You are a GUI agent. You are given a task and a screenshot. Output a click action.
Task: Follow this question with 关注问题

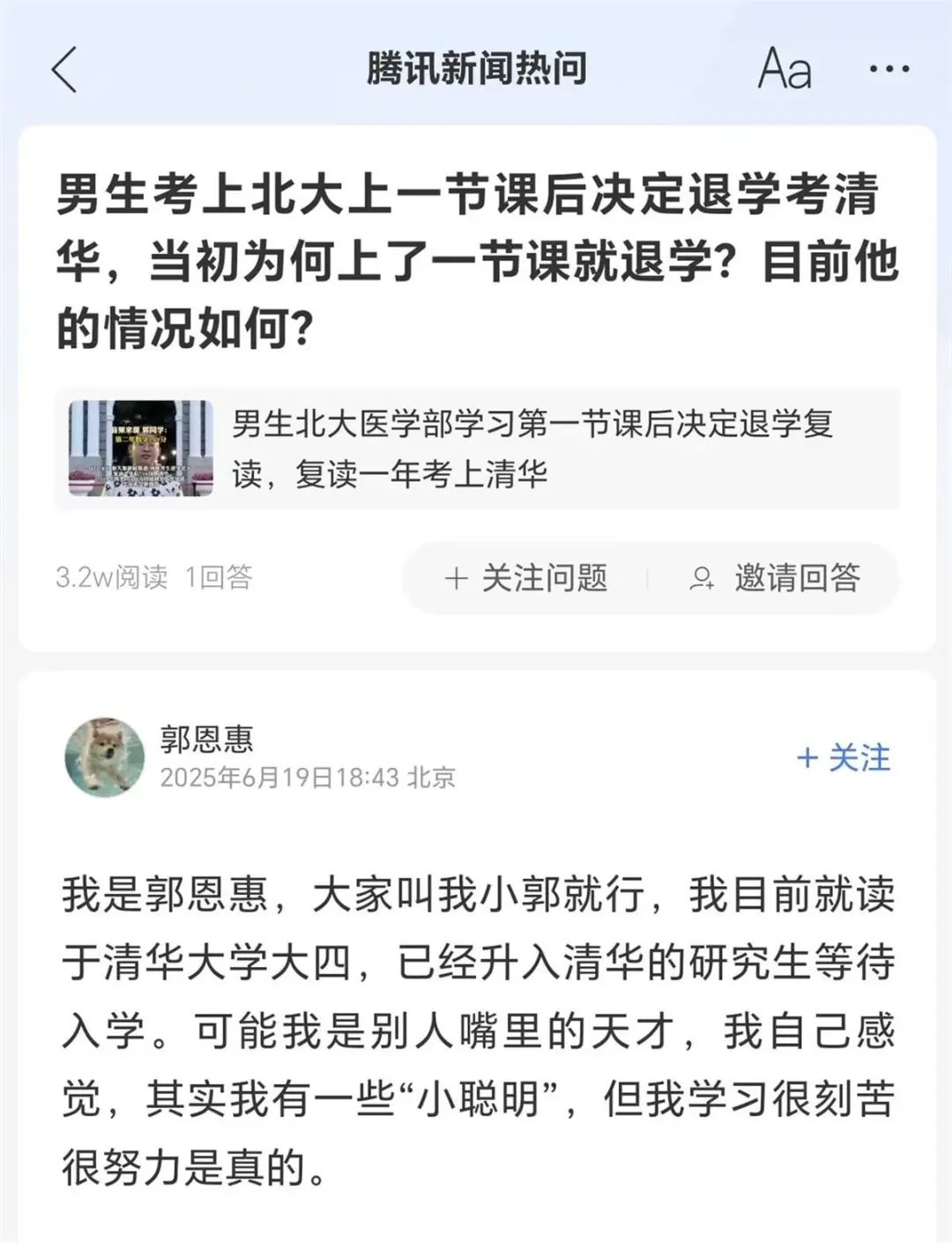point(527,578)
